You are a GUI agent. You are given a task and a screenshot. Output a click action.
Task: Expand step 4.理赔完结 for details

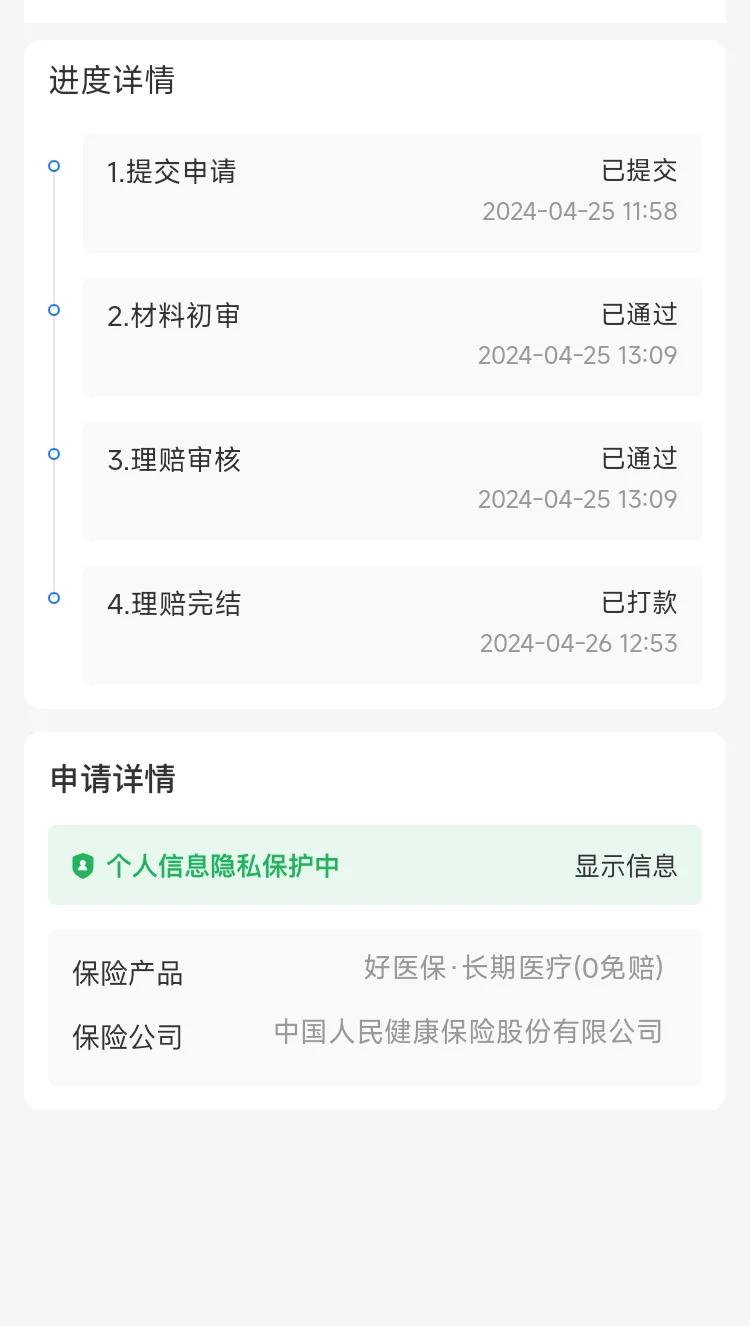(392, 624)
